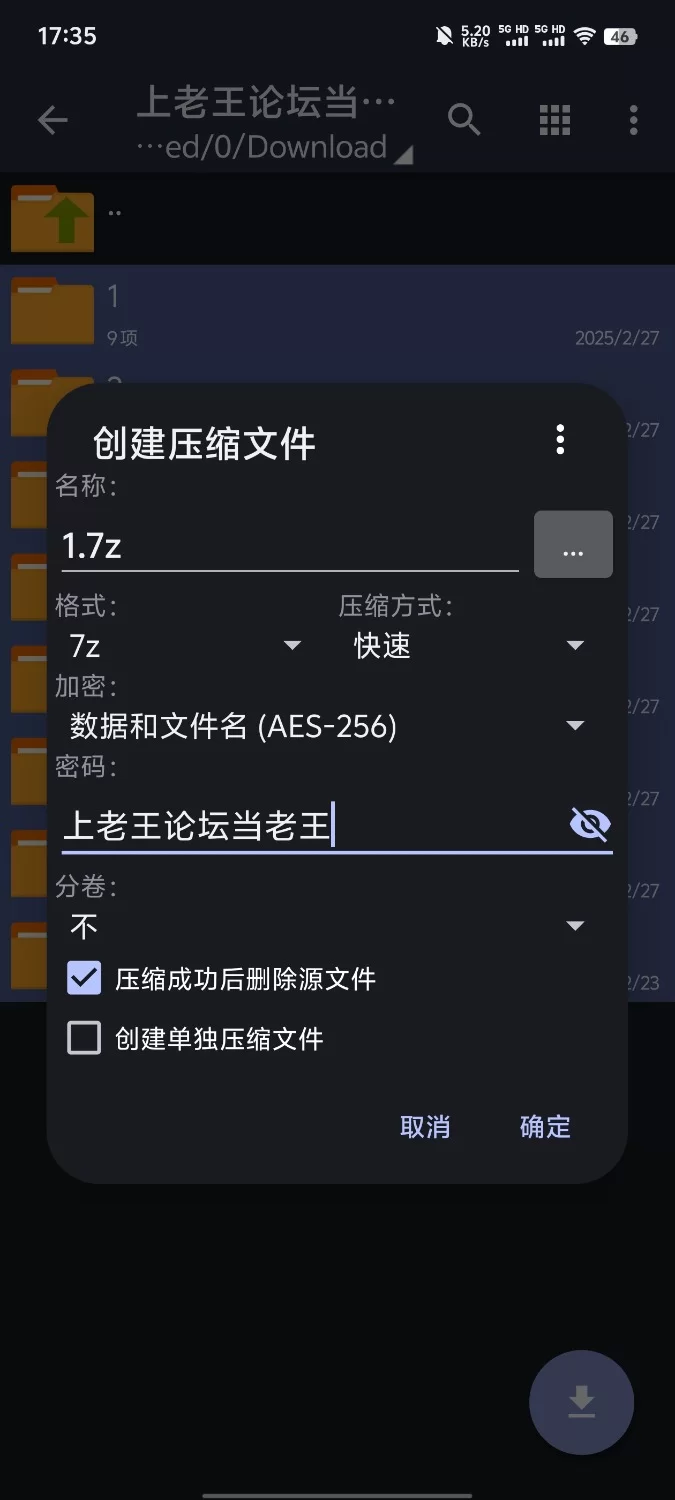Tap 取消 to cancel the archive
This screenshot has width=675, height=1500.
coord(425,1127)
